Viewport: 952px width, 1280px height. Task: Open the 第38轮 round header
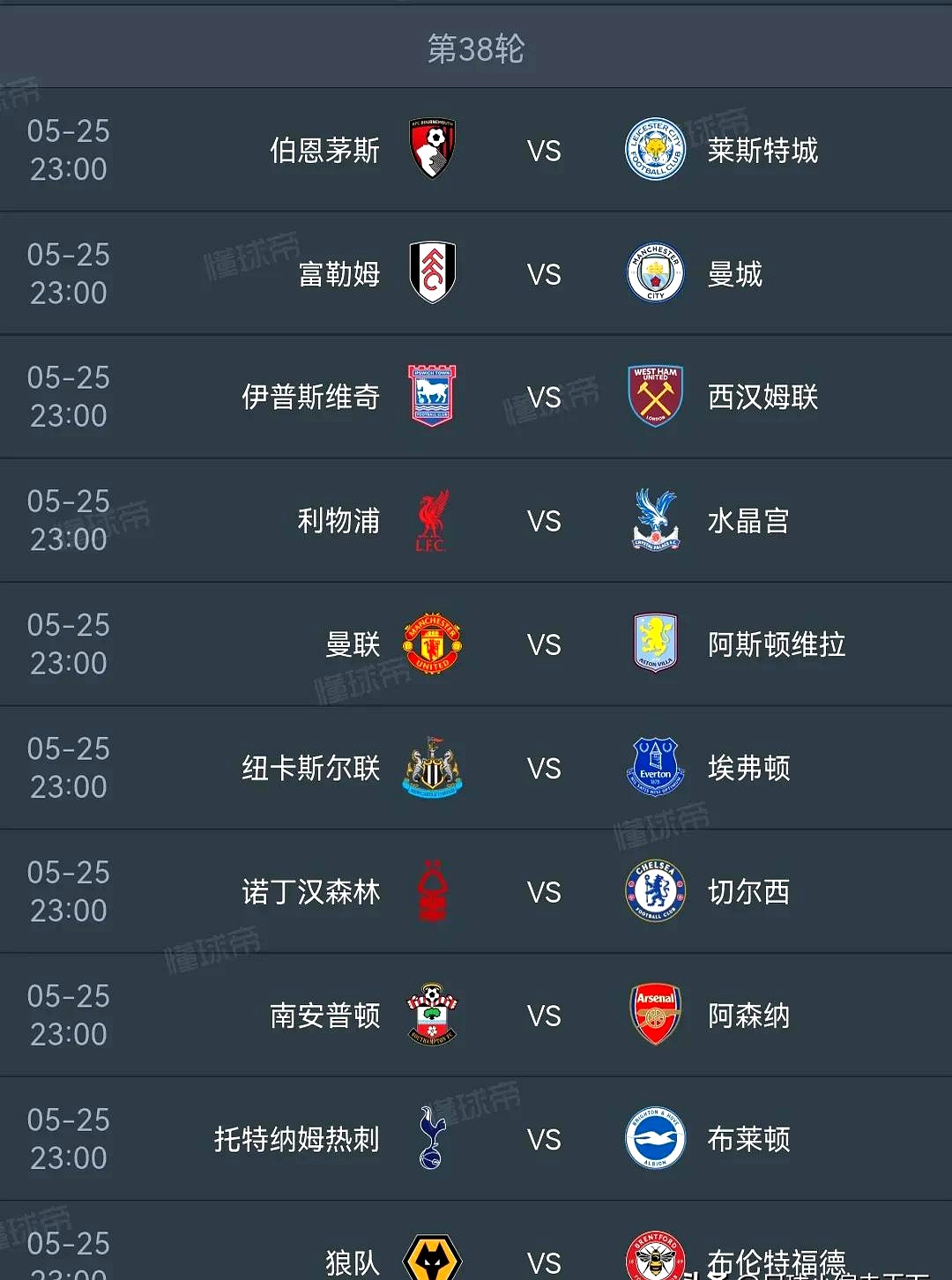click(x=476, y=50)
